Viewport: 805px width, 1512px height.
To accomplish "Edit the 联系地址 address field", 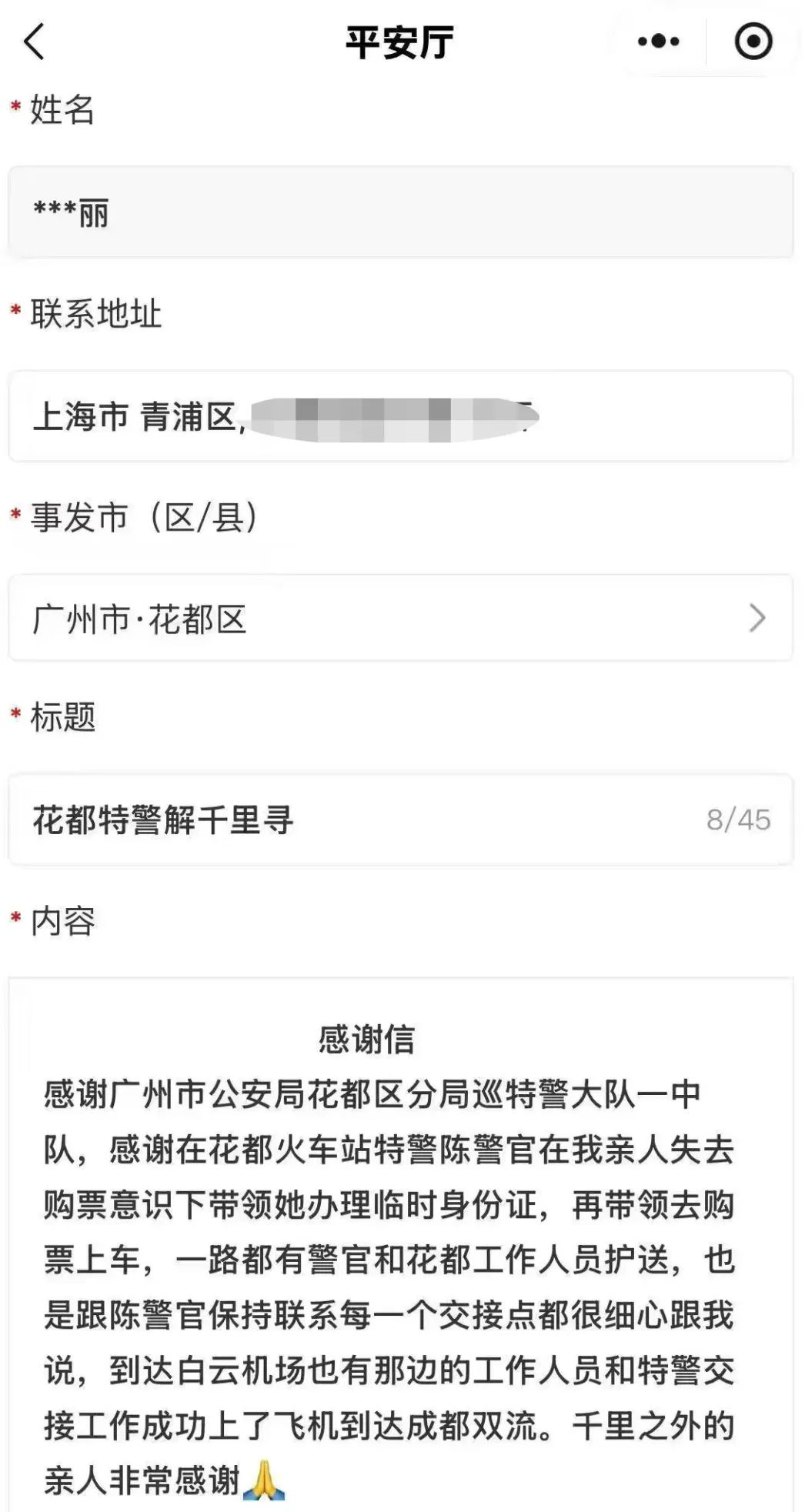I will [400, 416].
